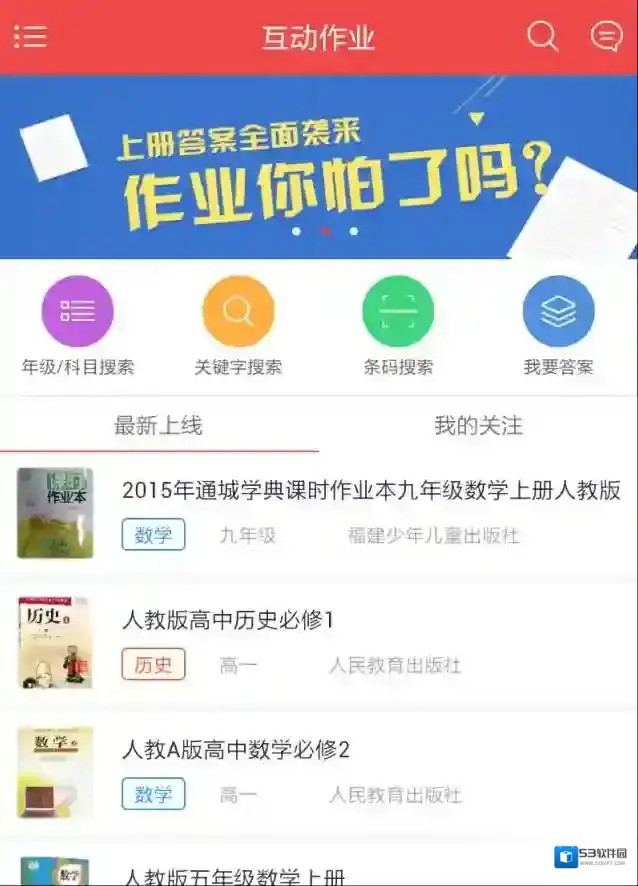Open the hamburger drawer menu
This screenshot has width=638, height=886.
pyautogui.click(x=30, y=37)
